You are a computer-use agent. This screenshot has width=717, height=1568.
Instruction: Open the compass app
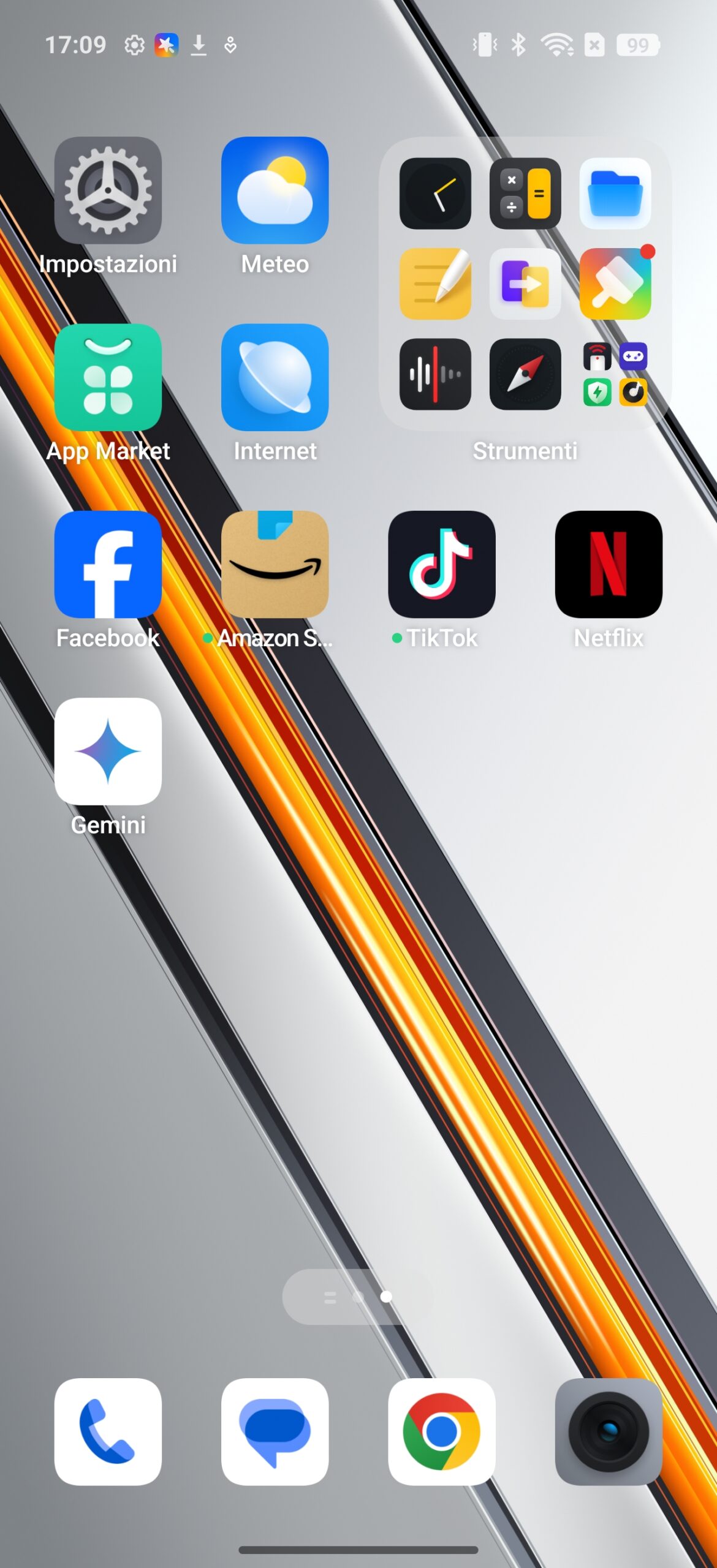tap(525, 374)
